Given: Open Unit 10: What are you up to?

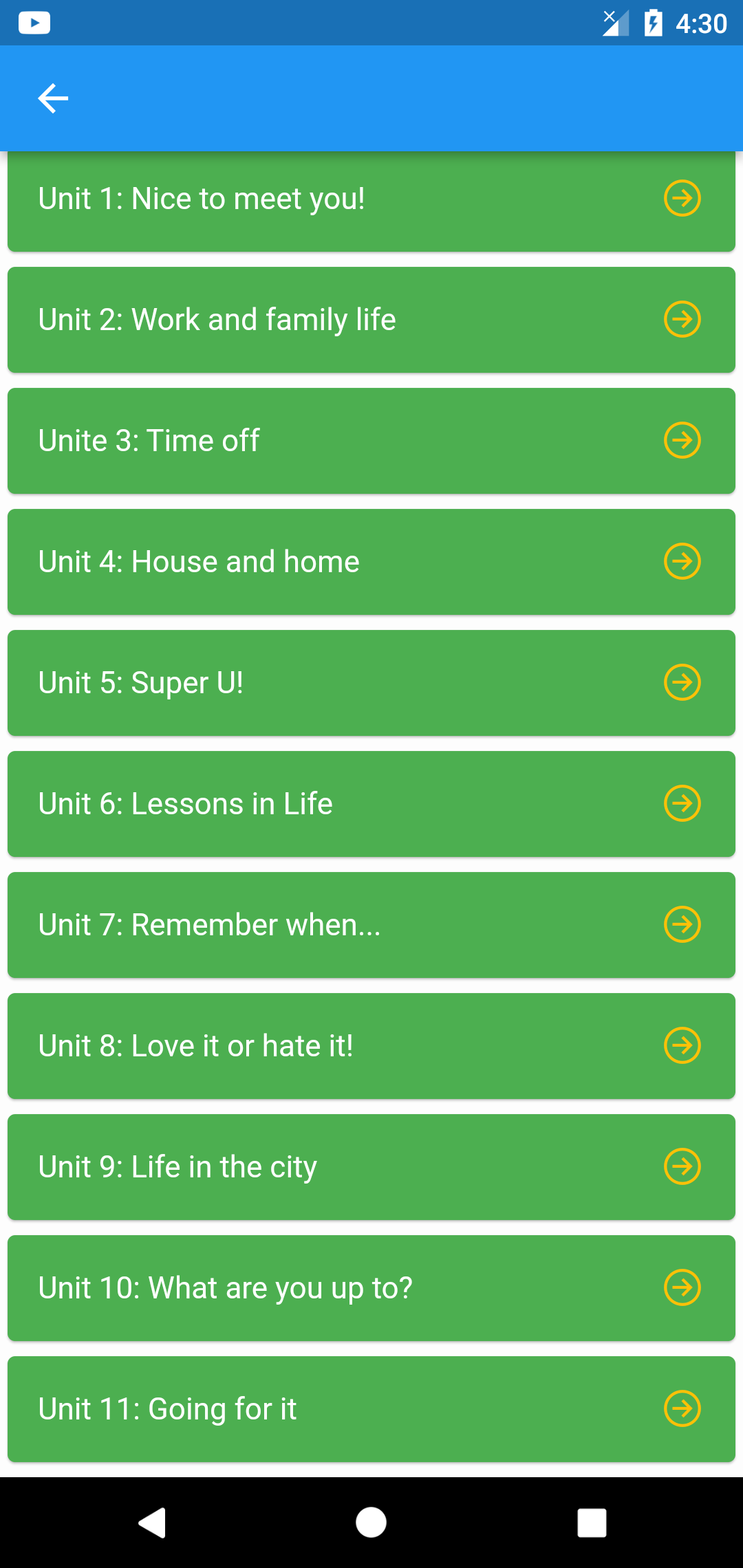Looking at the screenshot, I should [371, 1288].
